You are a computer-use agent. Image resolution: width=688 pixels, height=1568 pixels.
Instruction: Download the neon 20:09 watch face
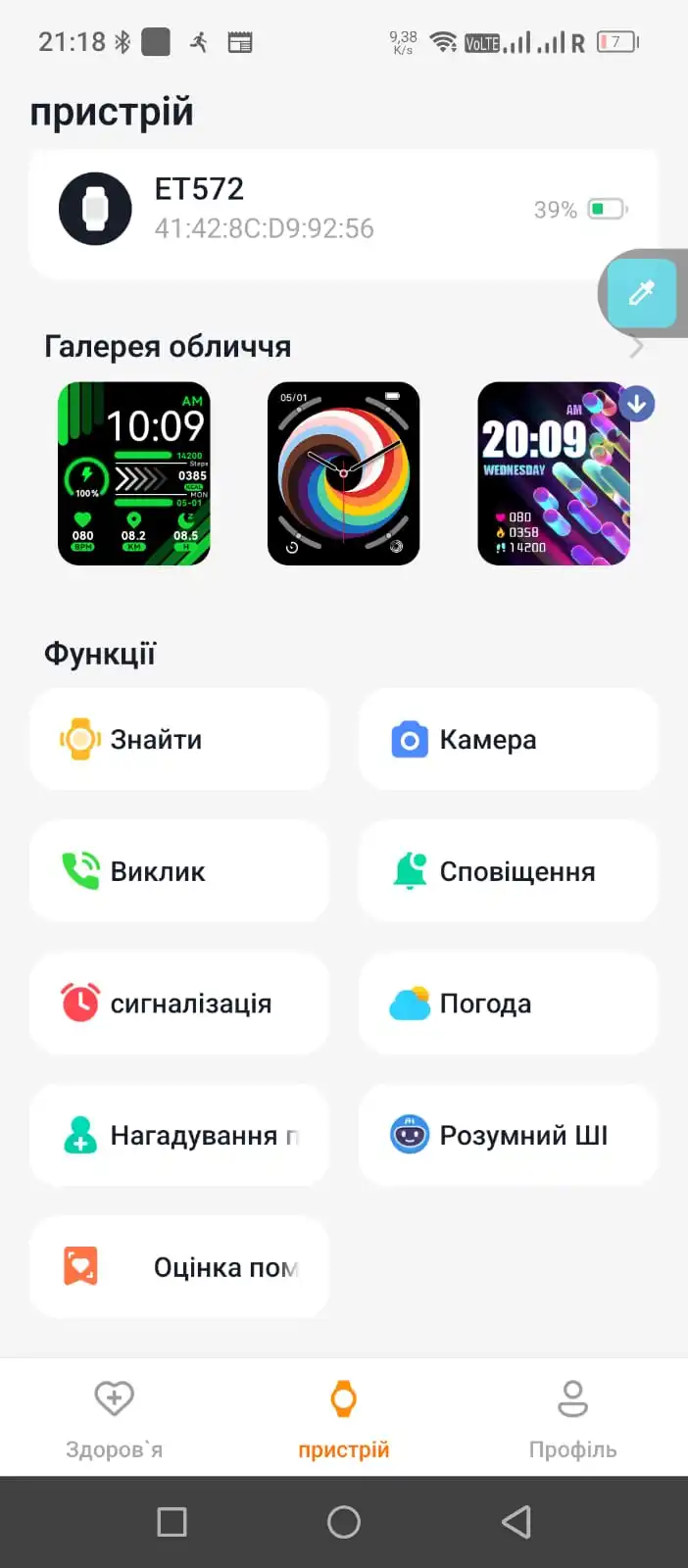pyautogui.click(x=637, y=404)
